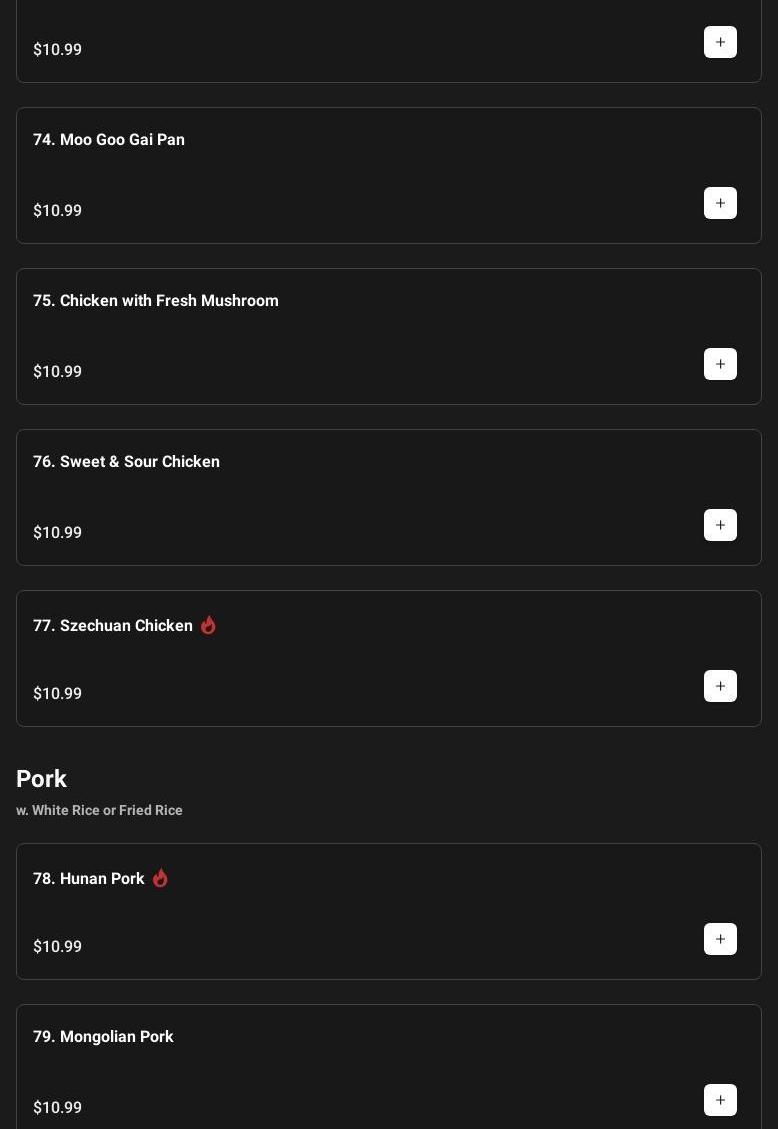
Task: Select the 77. Szechuan Chicken card
Action: 113,626
